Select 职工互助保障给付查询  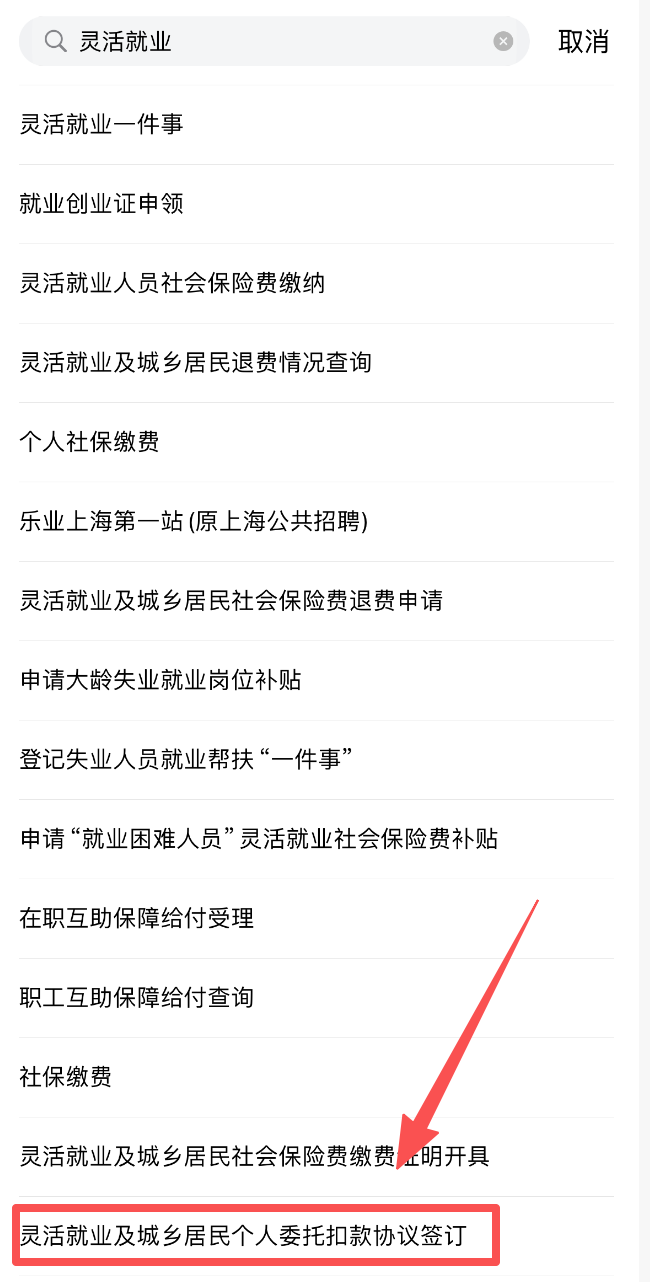(x=137, y=997)
